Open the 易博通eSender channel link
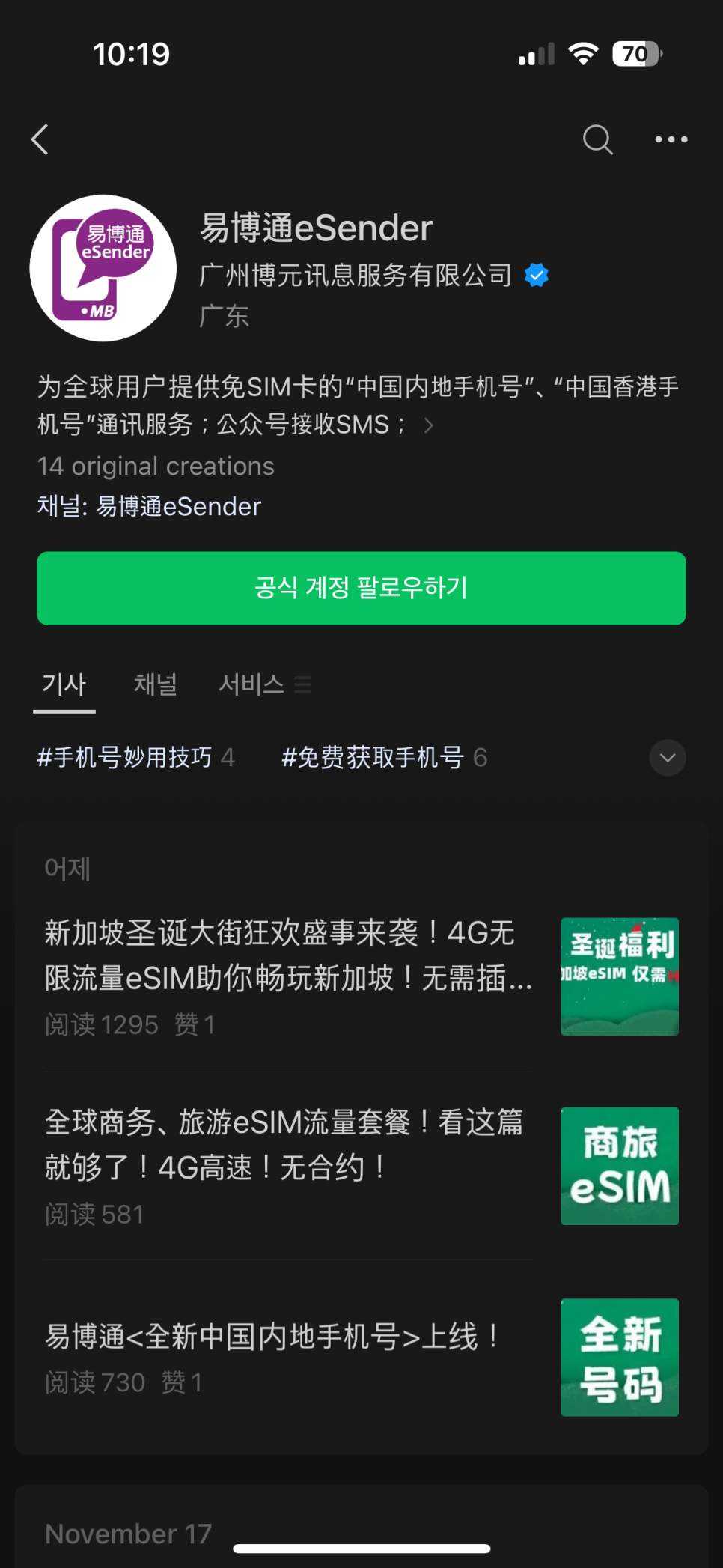 178,507
